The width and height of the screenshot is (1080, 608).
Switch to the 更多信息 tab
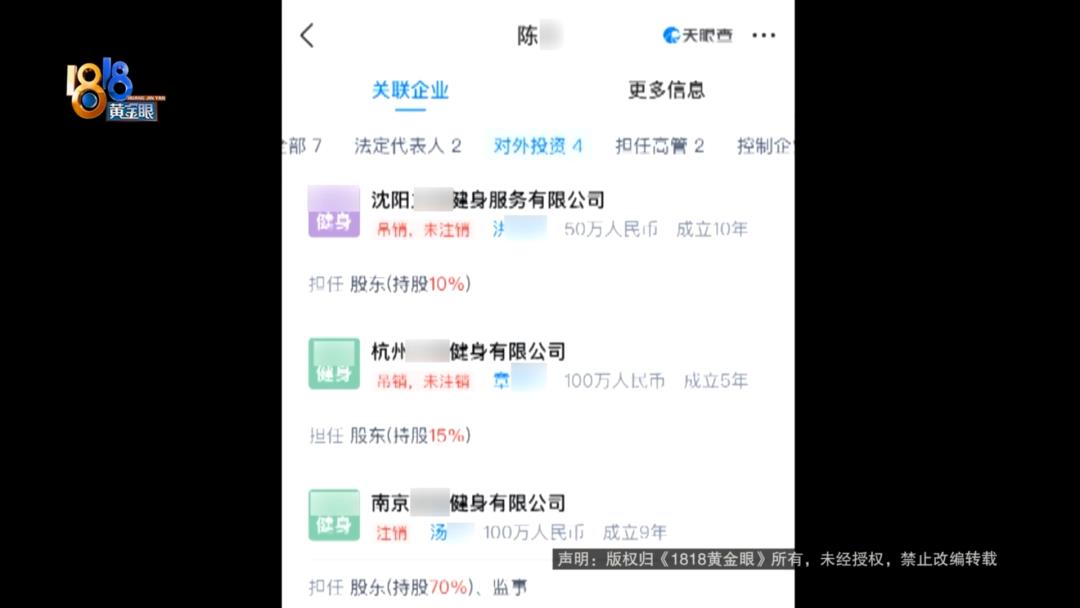click(666, 90)
